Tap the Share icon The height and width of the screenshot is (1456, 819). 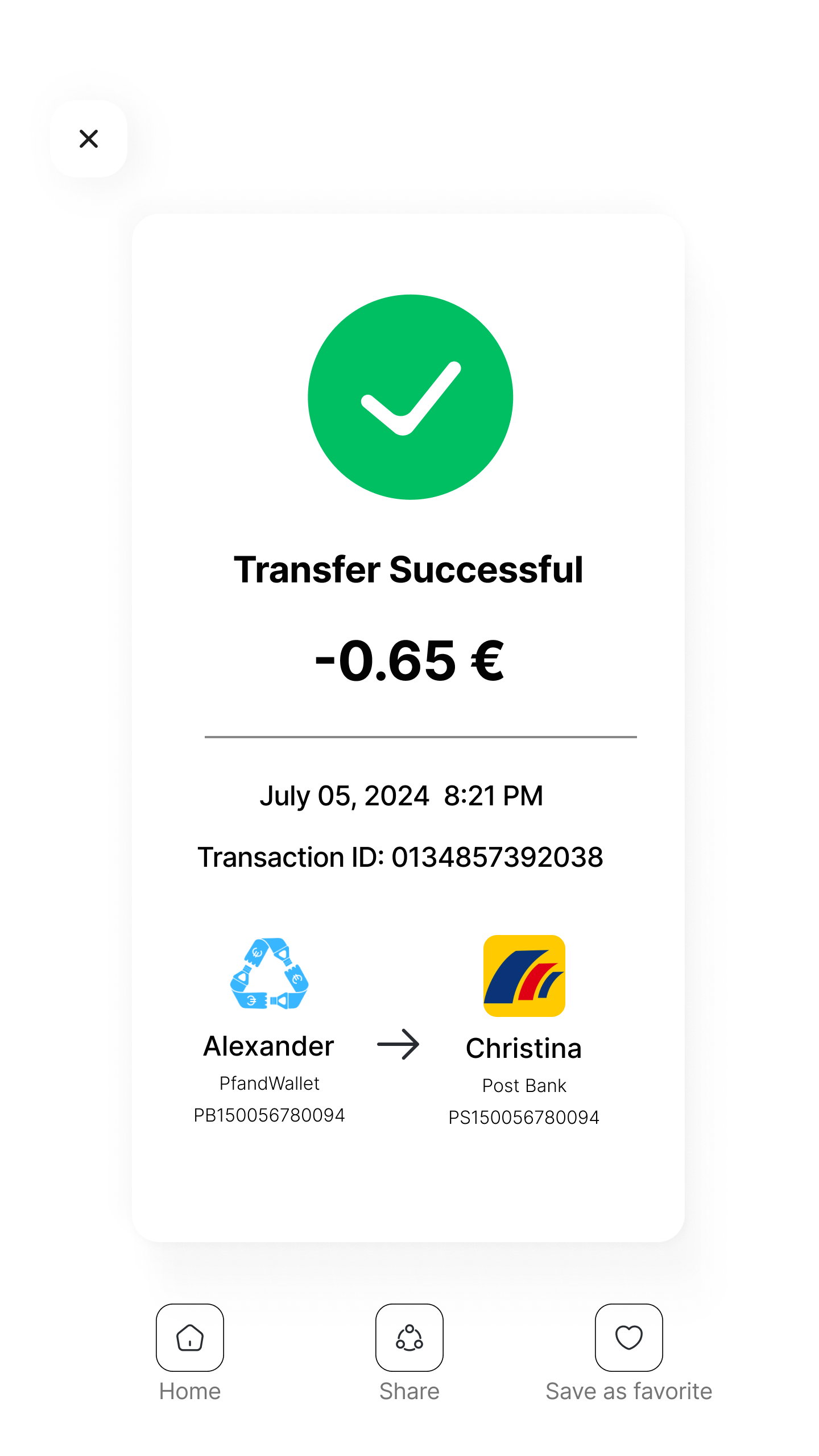pos(409,1338)
